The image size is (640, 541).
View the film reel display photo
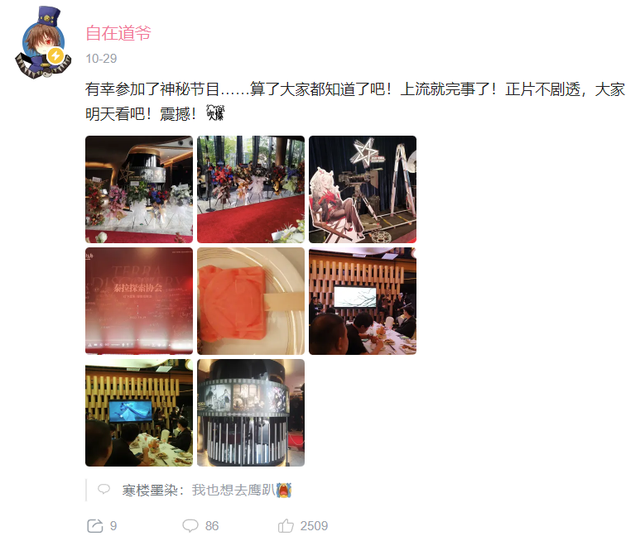pos(251,413)
